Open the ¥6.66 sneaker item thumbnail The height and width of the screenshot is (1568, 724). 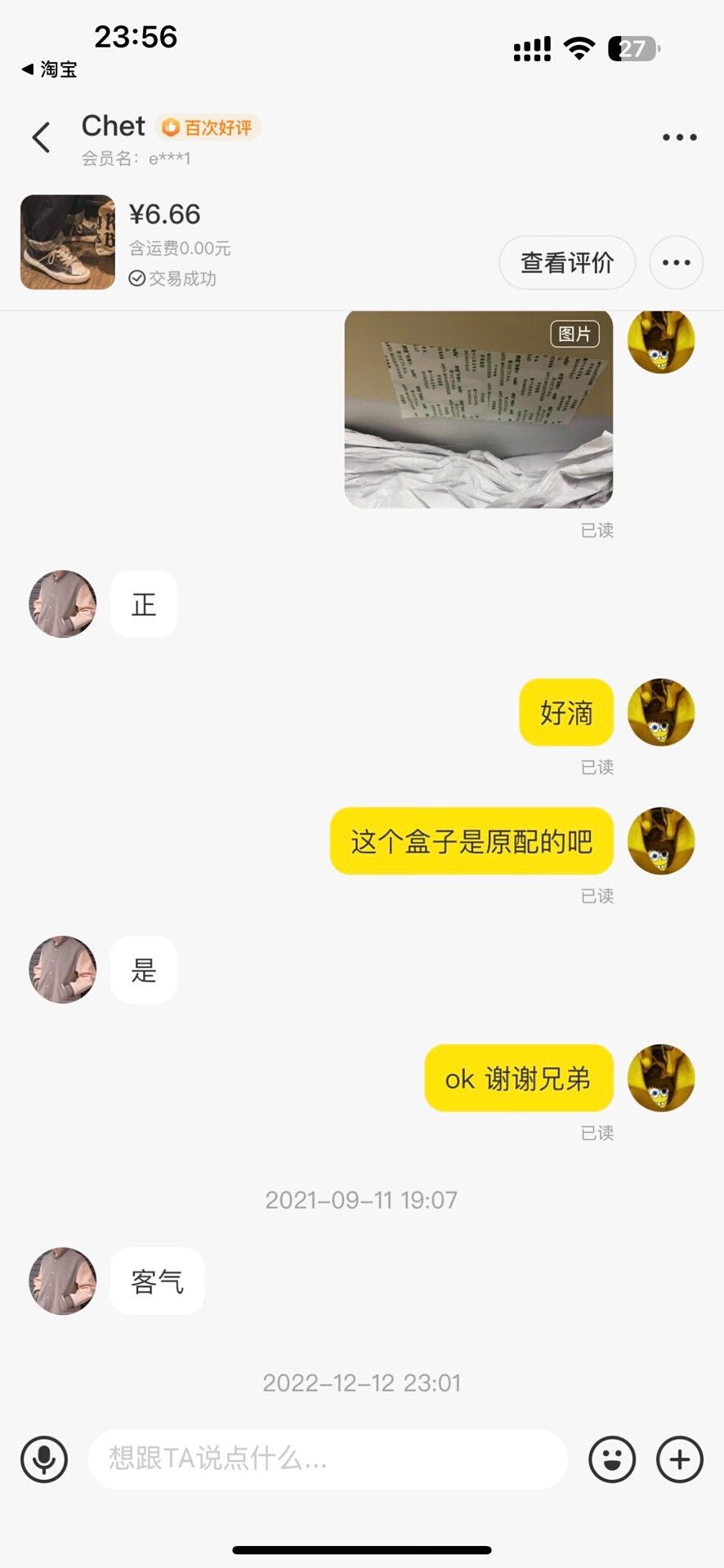[68, 242]
